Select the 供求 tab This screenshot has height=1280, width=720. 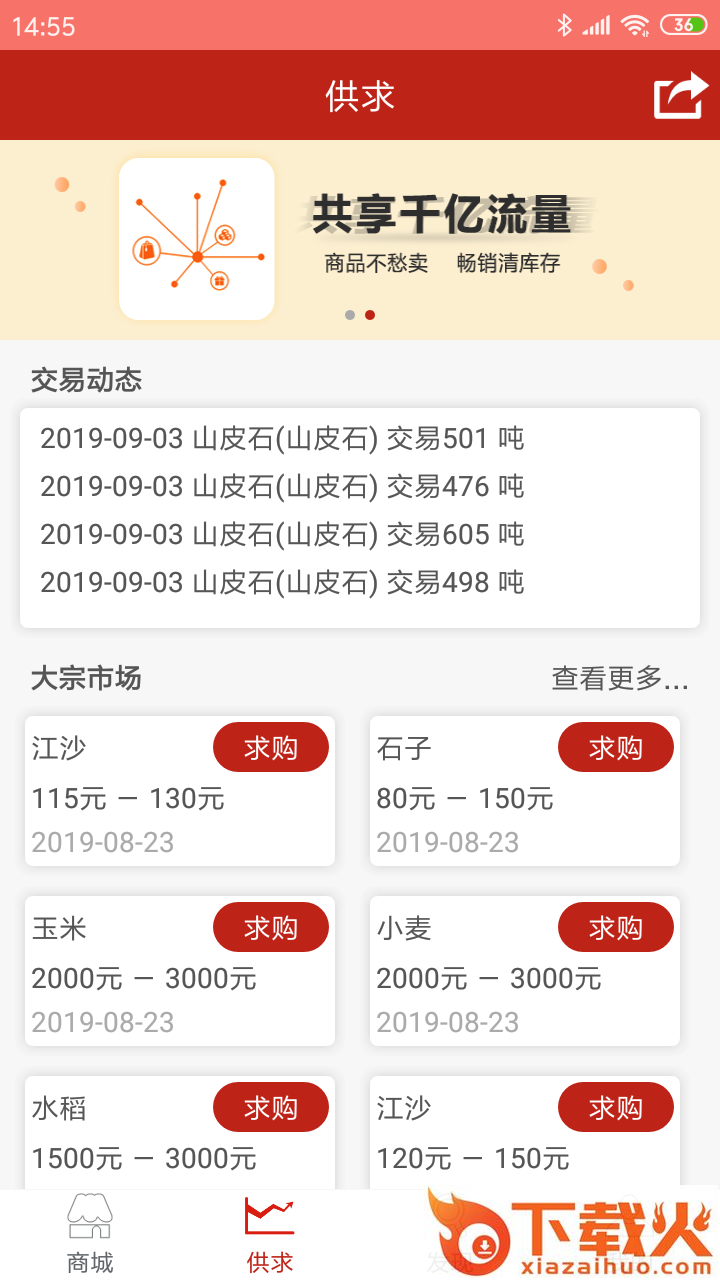click(270, 1235)
